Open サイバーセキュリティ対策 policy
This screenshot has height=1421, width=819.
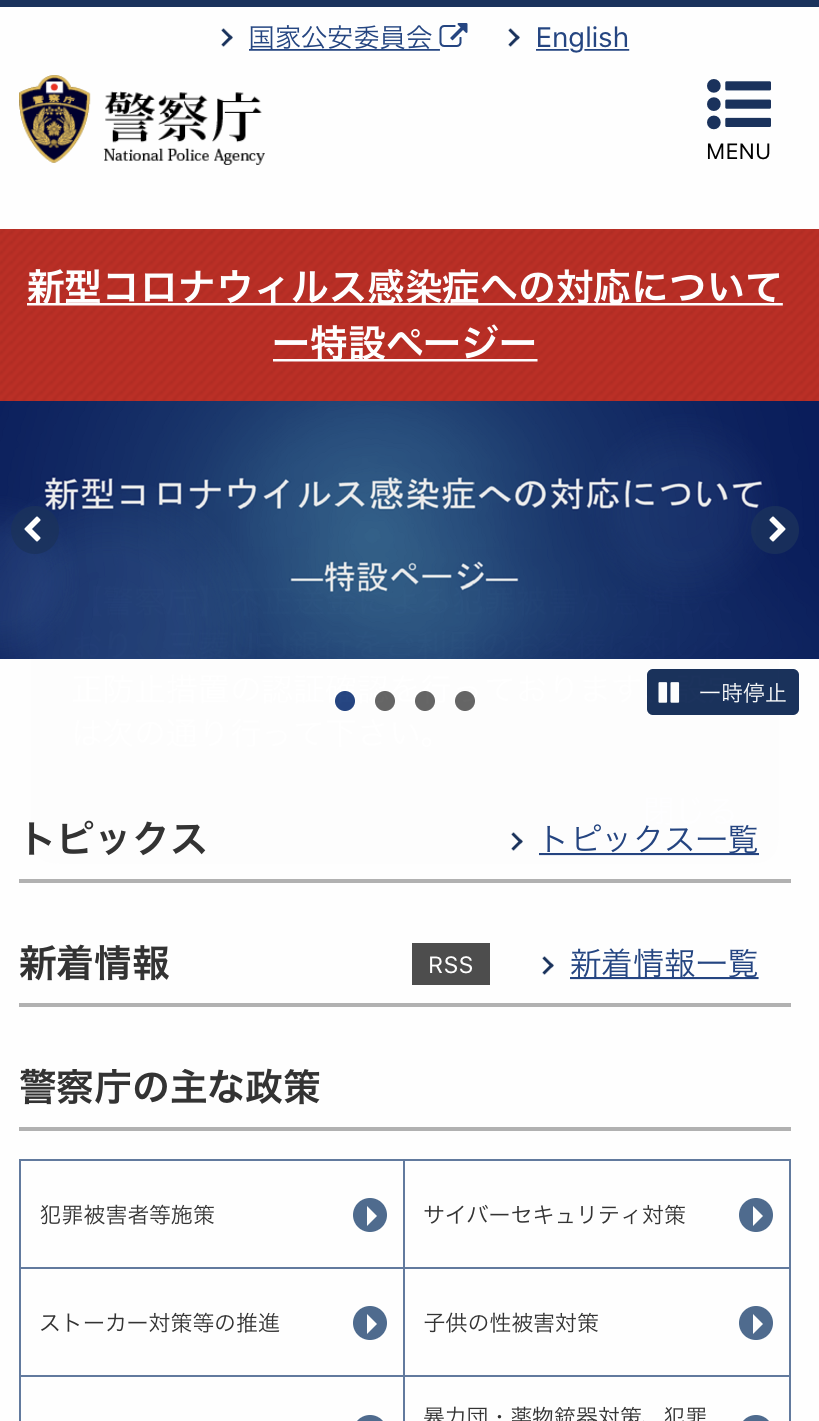click(x=597, y=1215)
